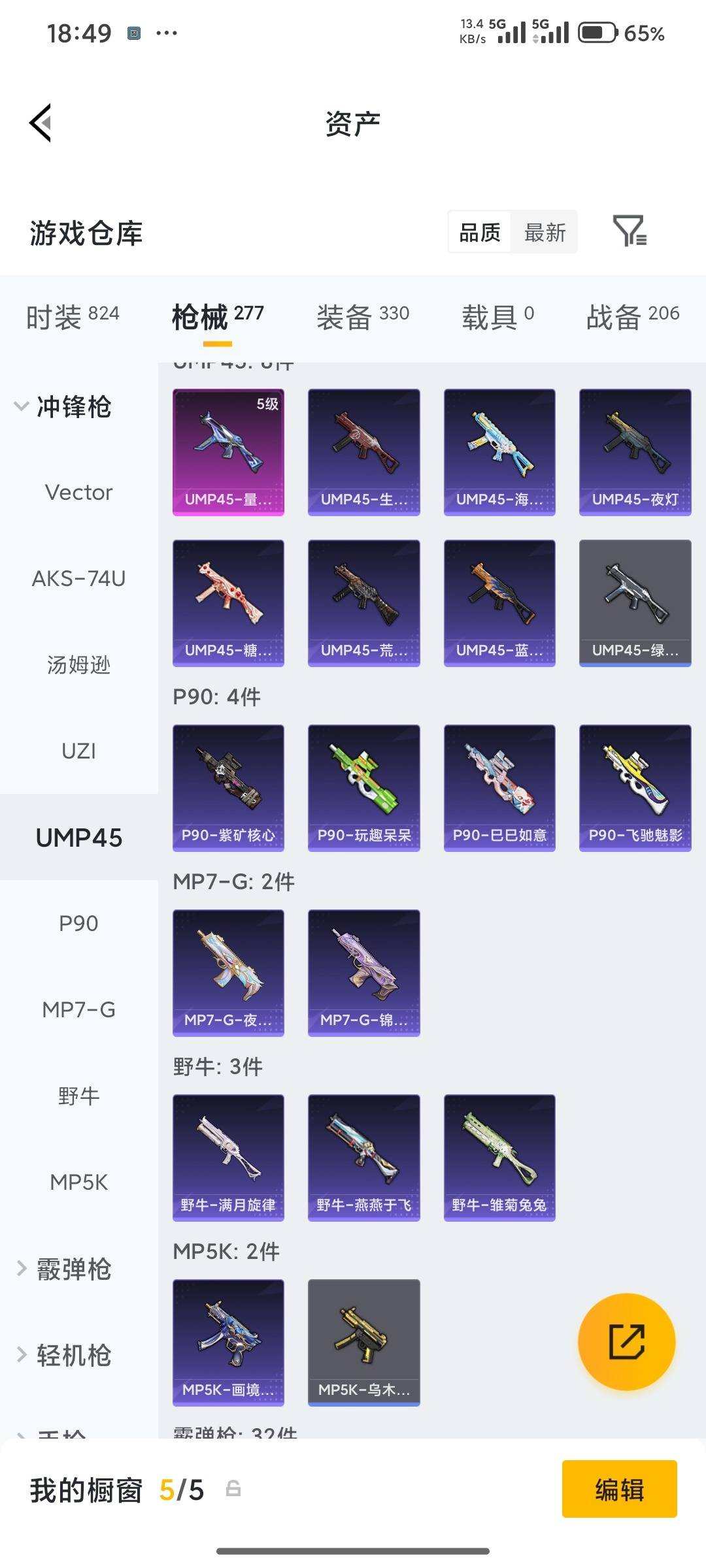Select 汤姆逊 in the side list
706x1568 pixels.
79,664
